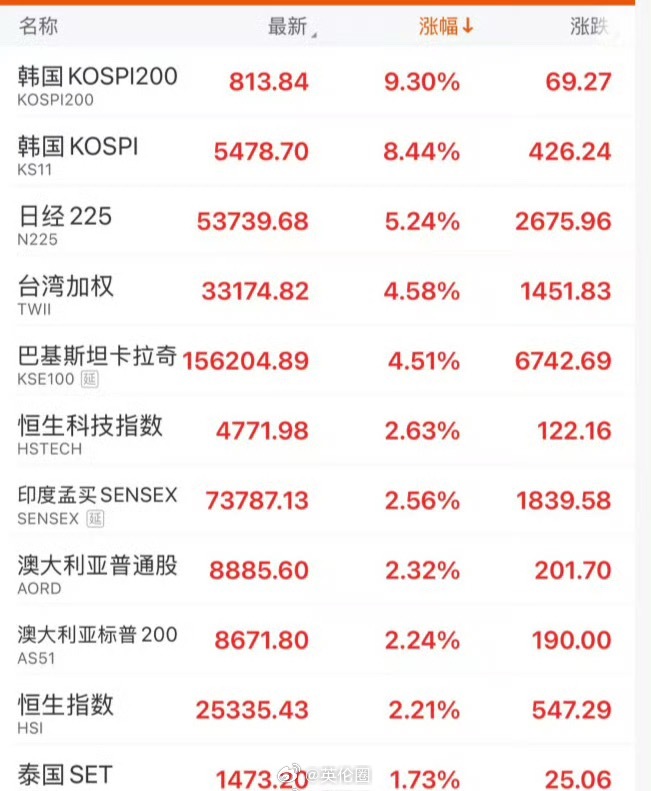Select 澳大利亚标普 200 AS51 row
Image resolution: width=651 pixels, height=791 pixels.
pos(97,642)
